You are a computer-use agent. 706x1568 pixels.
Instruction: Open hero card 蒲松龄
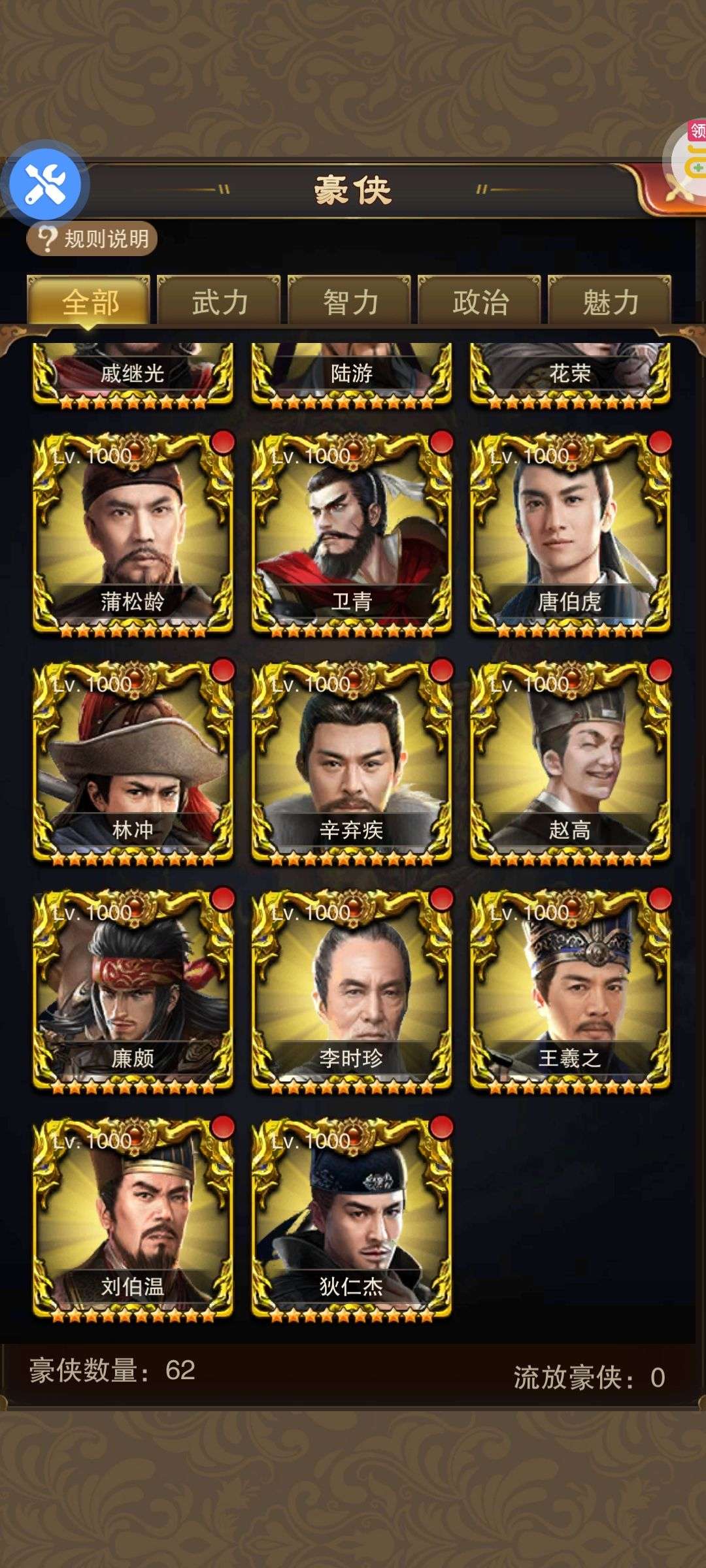[x=133, y=534]
